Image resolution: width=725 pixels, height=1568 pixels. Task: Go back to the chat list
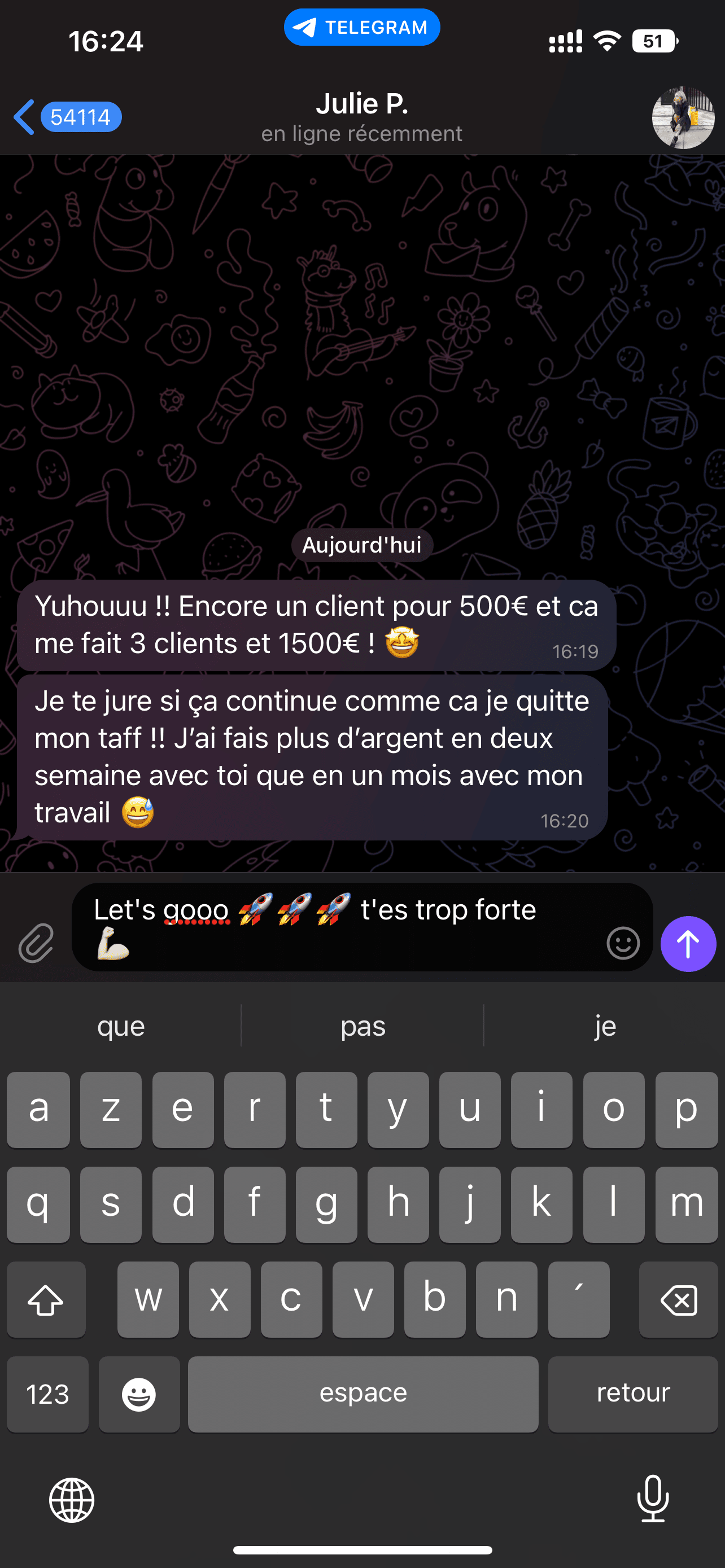[x=24, y=117]
